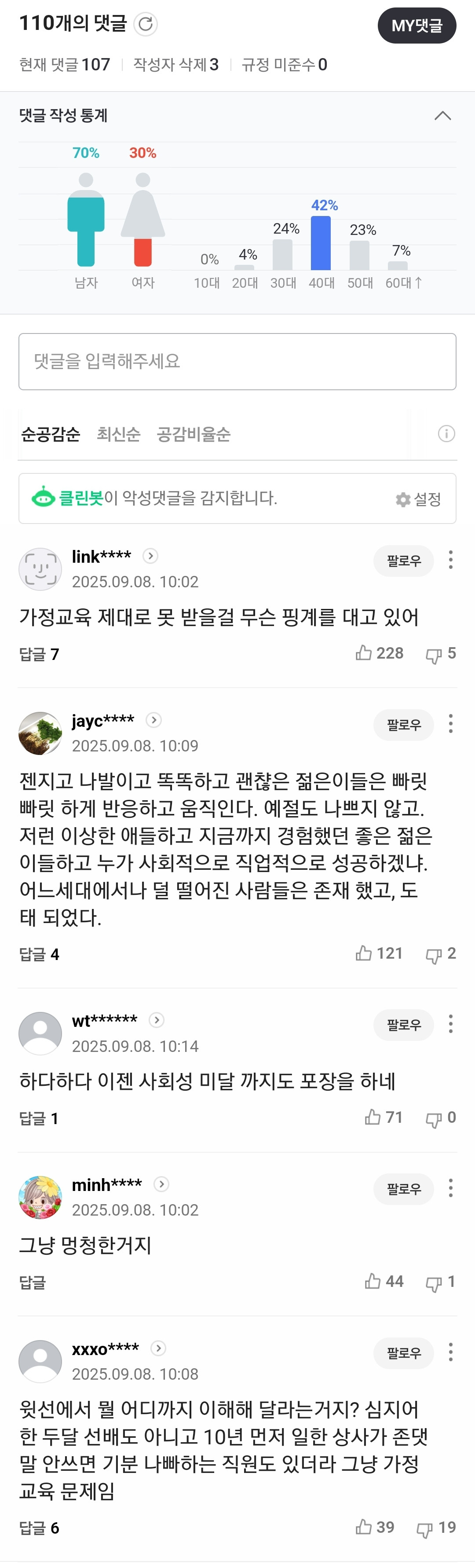Follow user jayc****

tap(403, 724)
